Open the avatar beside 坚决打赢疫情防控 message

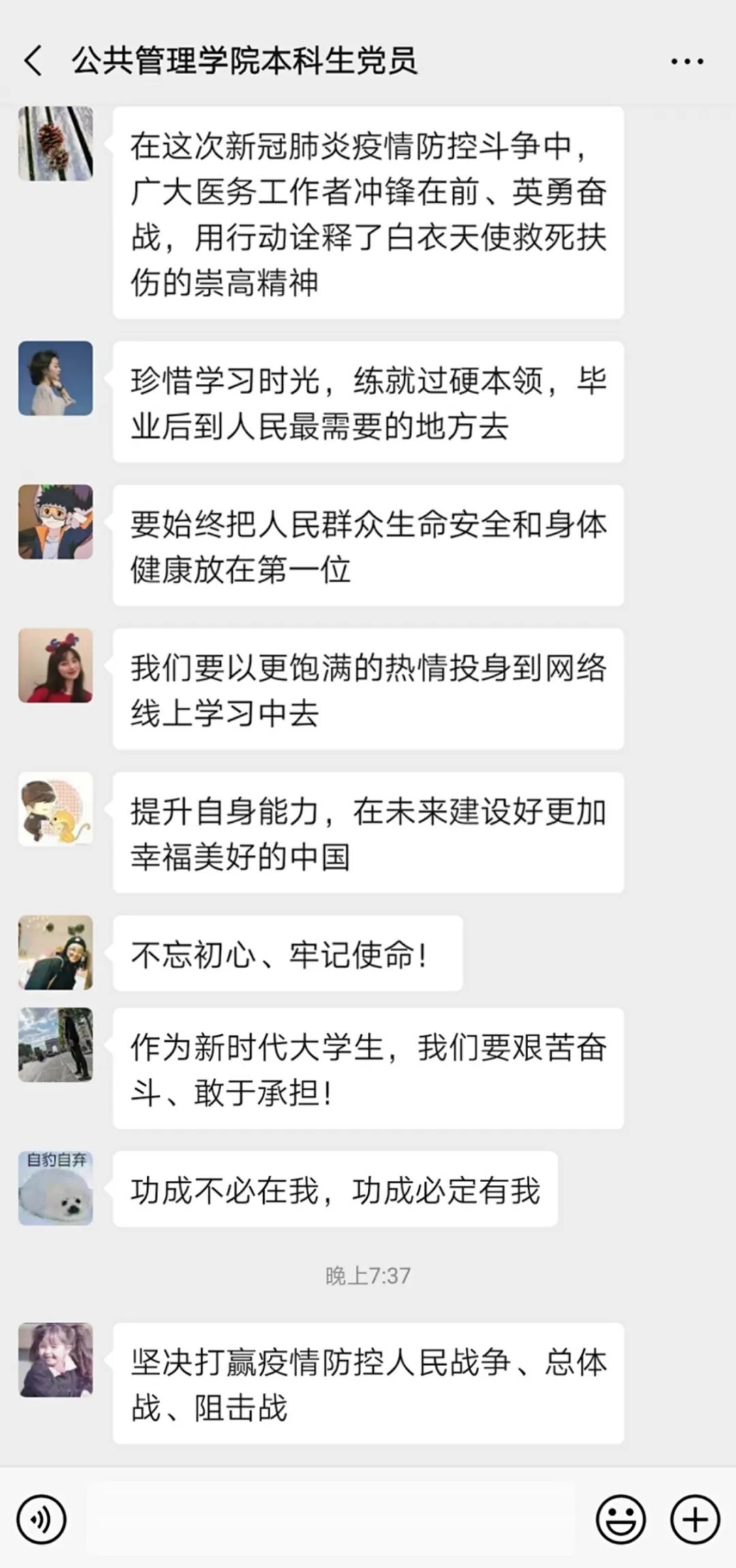(55, 1360)
